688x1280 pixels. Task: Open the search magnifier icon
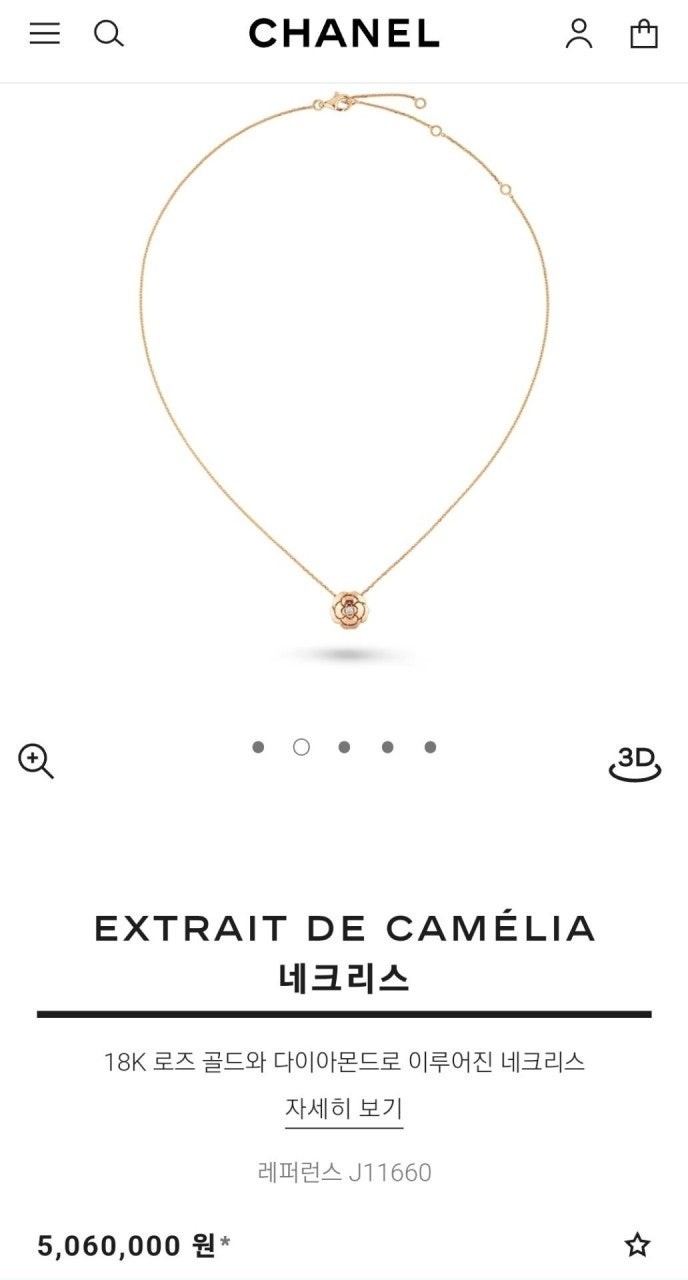point(108,34)
